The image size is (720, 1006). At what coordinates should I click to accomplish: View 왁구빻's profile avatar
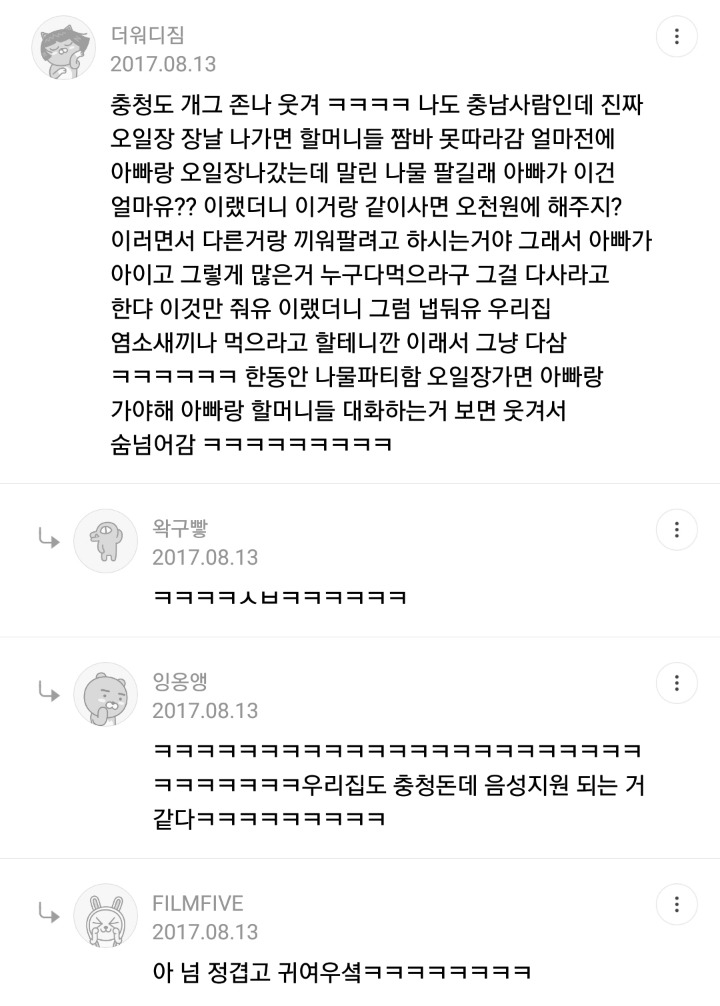tap(105, 541)
